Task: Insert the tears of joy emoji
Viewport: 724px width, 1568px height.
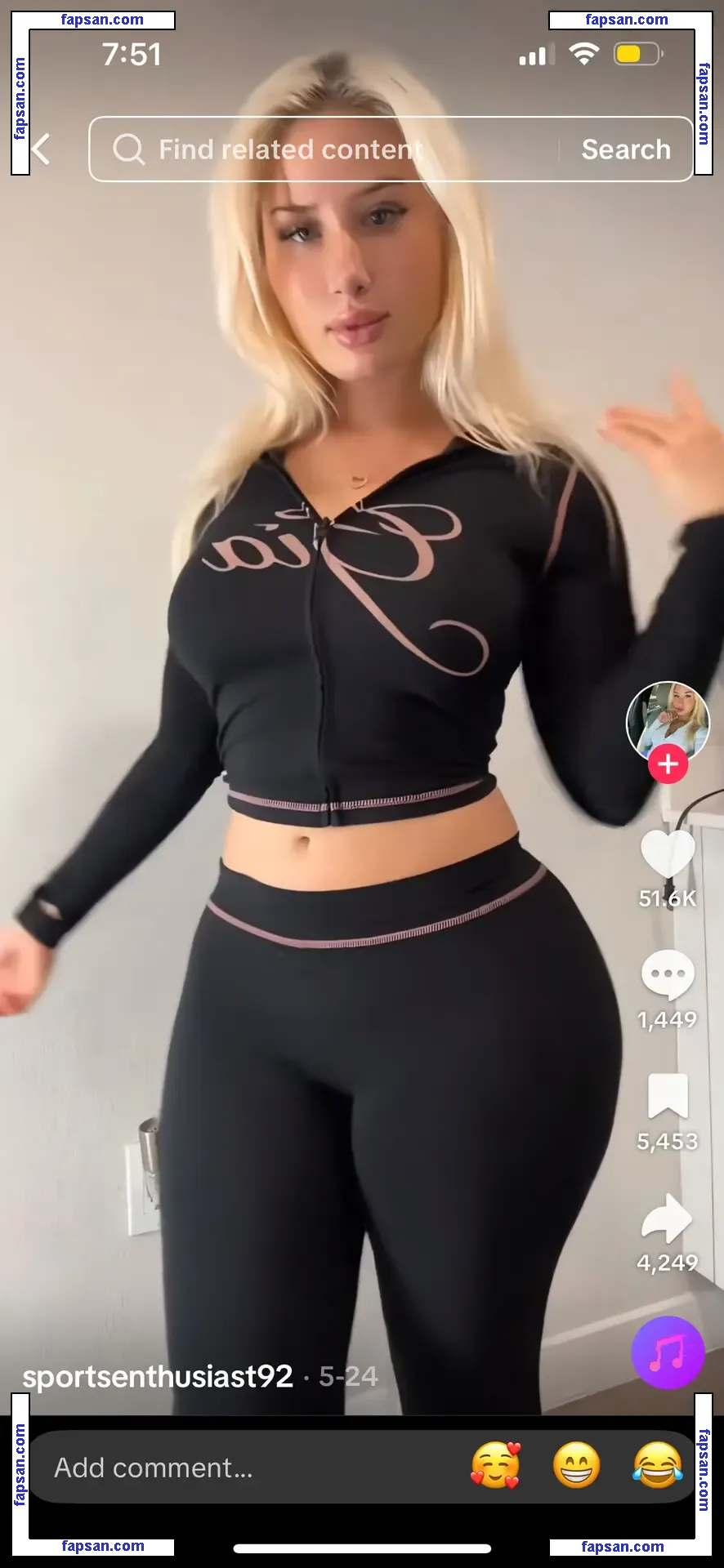Action: [x=657, y=1466]
